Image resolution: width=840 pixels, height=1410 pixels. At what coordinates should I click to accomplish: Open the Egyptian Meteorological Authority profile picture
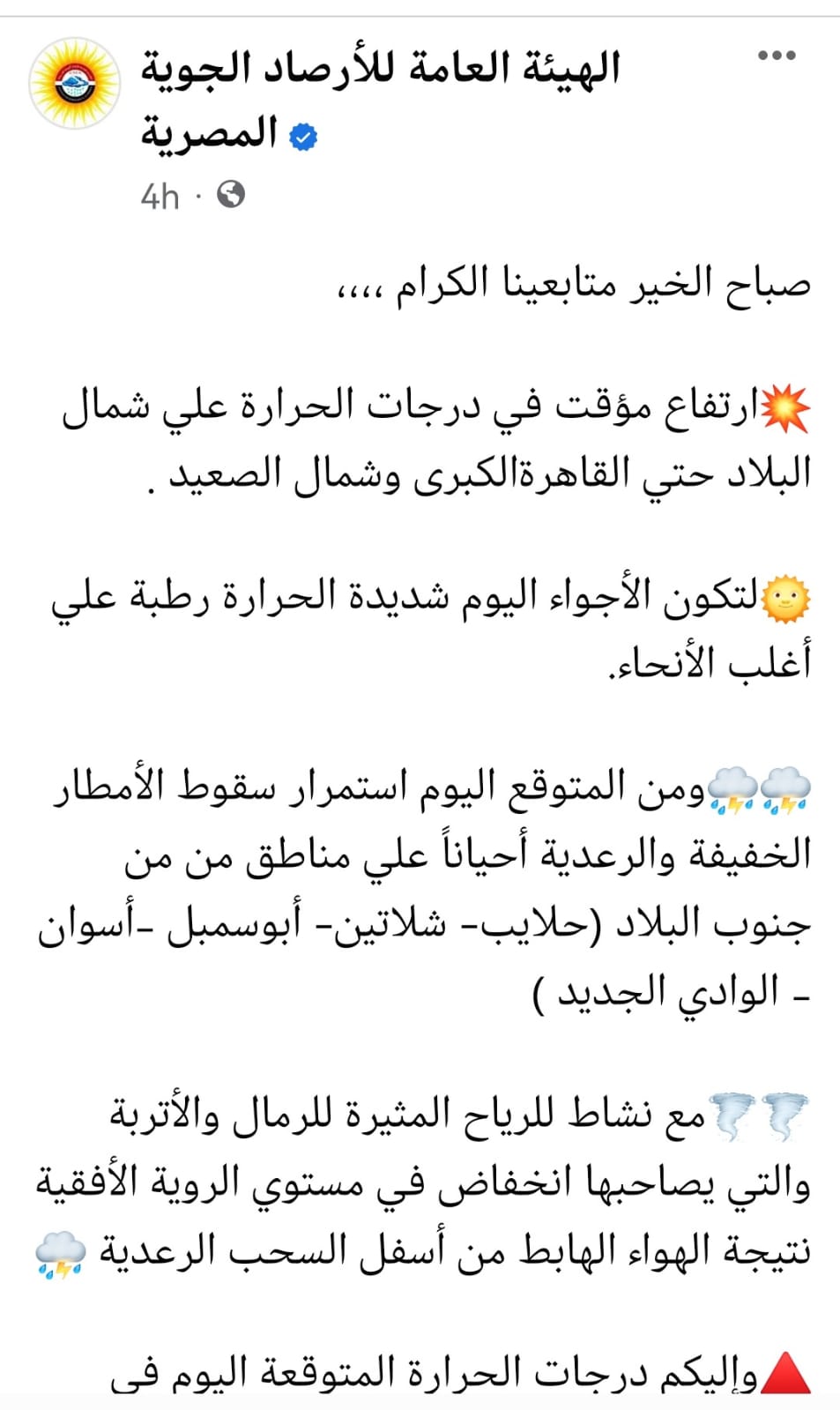pyautogui.click(x=74, y=84)
